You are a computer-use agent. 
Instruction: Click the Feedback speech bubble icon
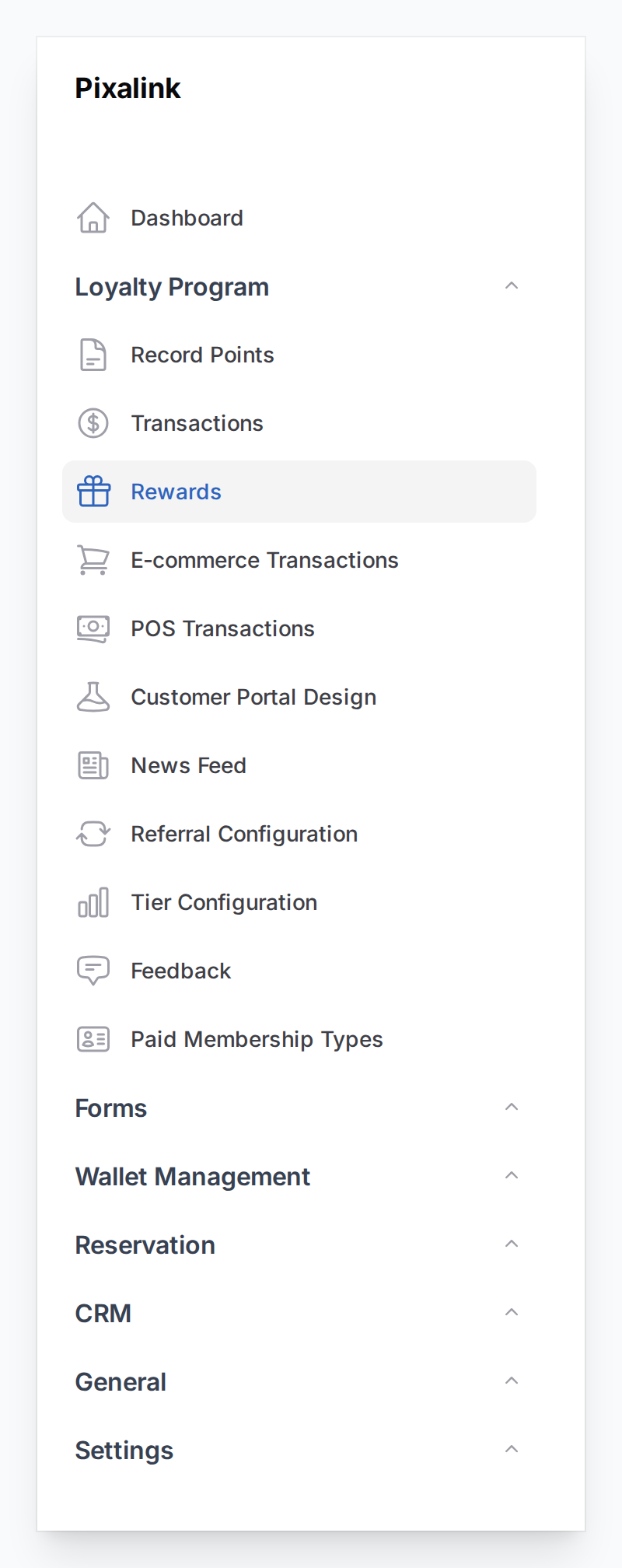coord(93,970)
